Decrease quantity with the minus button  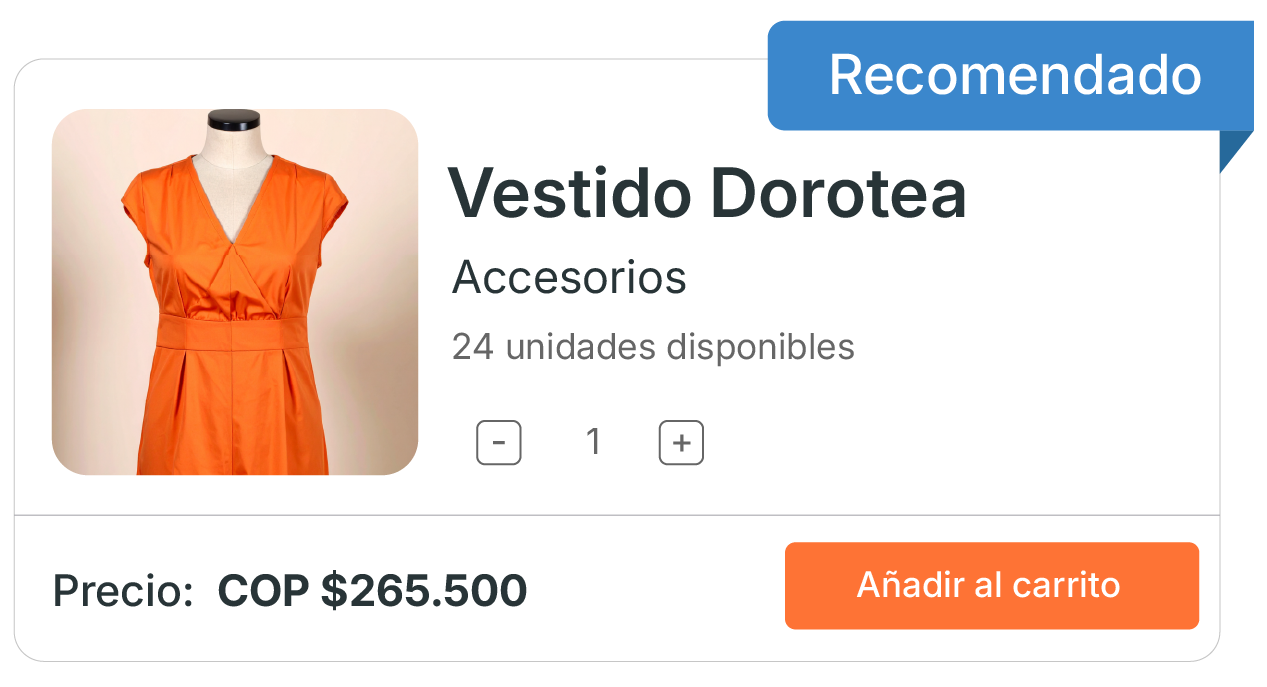click(x=498, y=443)
